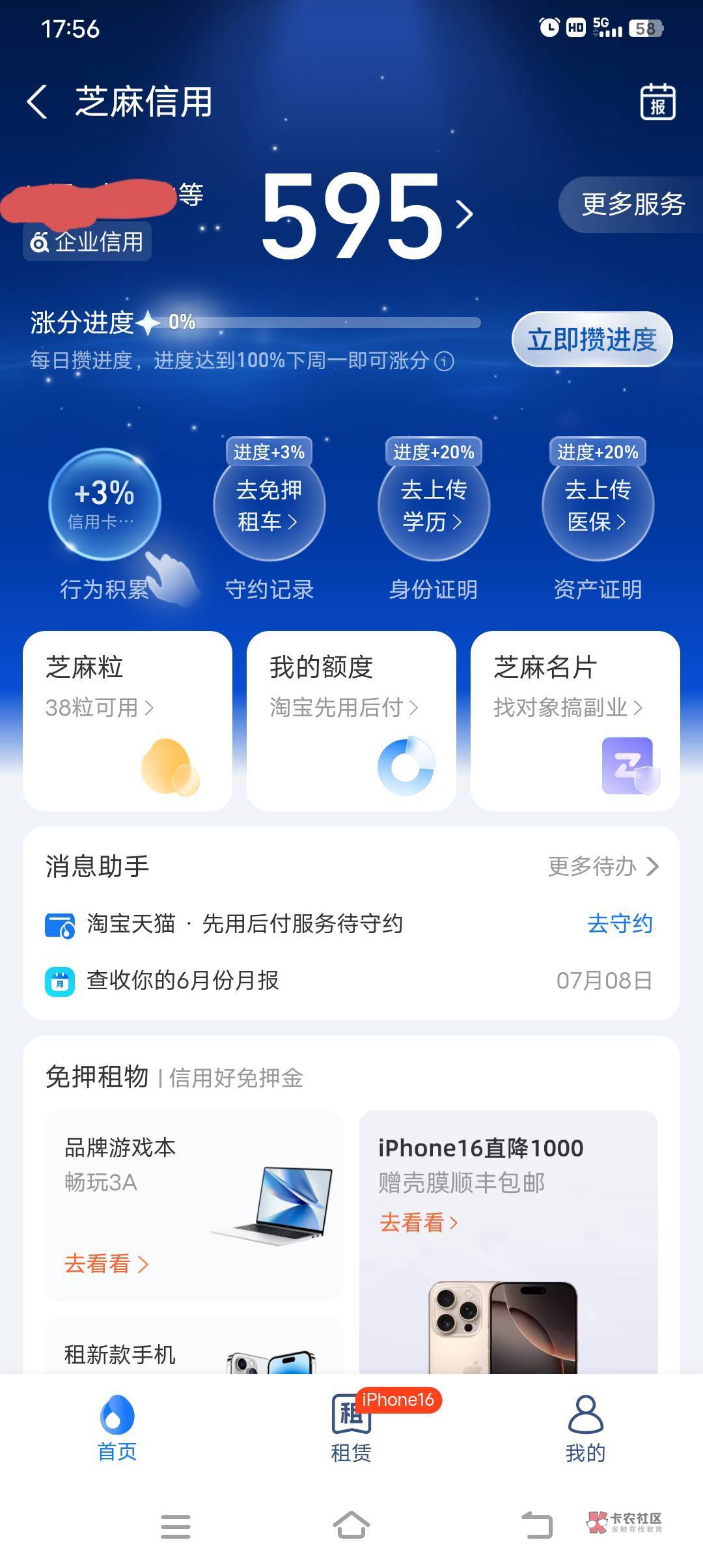Open iPhone16直降1000 offer card
Screen dimensions: 703x1568
[508, 1242]
